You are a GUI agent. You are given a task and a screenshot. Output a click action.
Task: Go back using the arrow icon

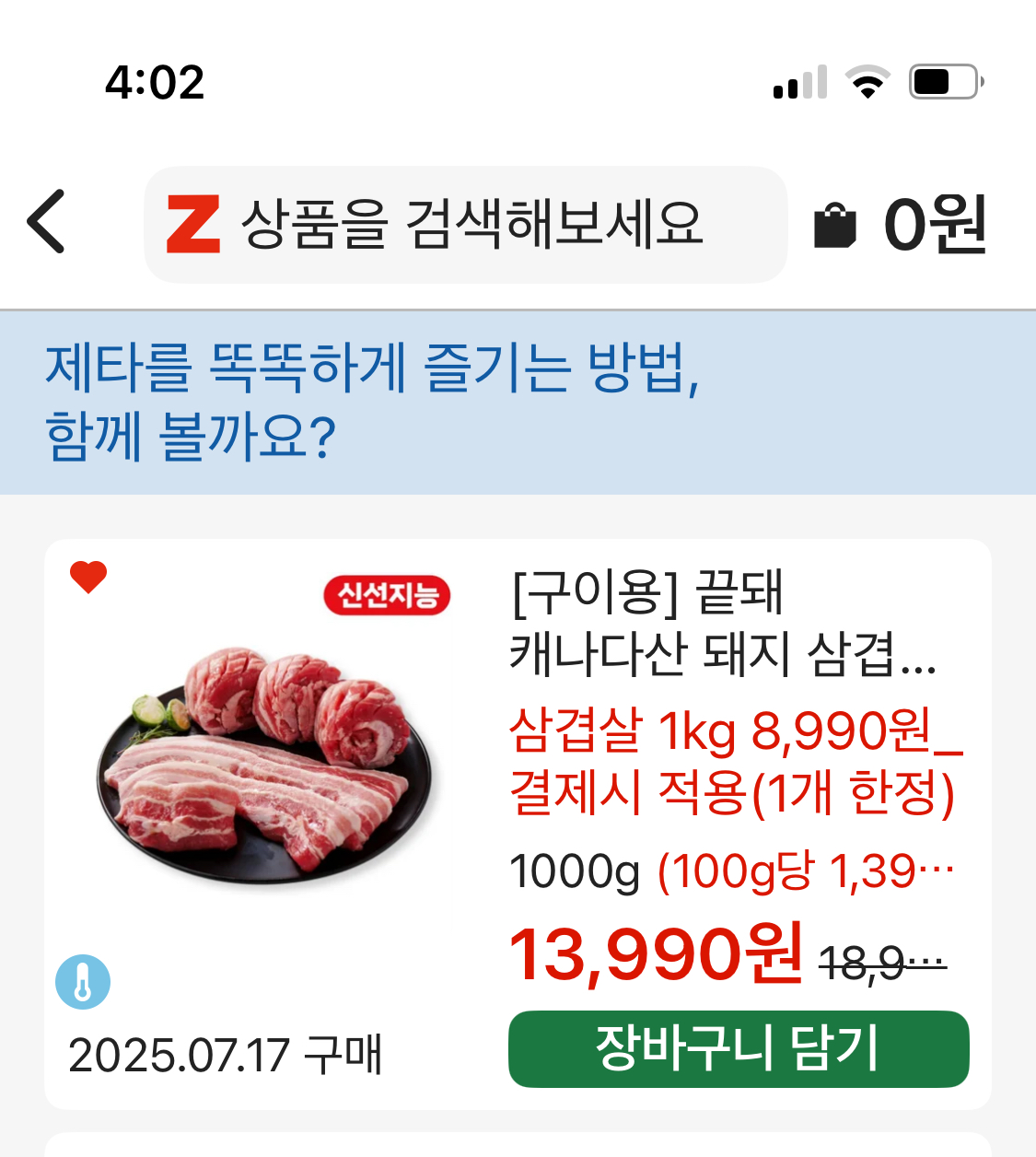(x=46, y=221)
